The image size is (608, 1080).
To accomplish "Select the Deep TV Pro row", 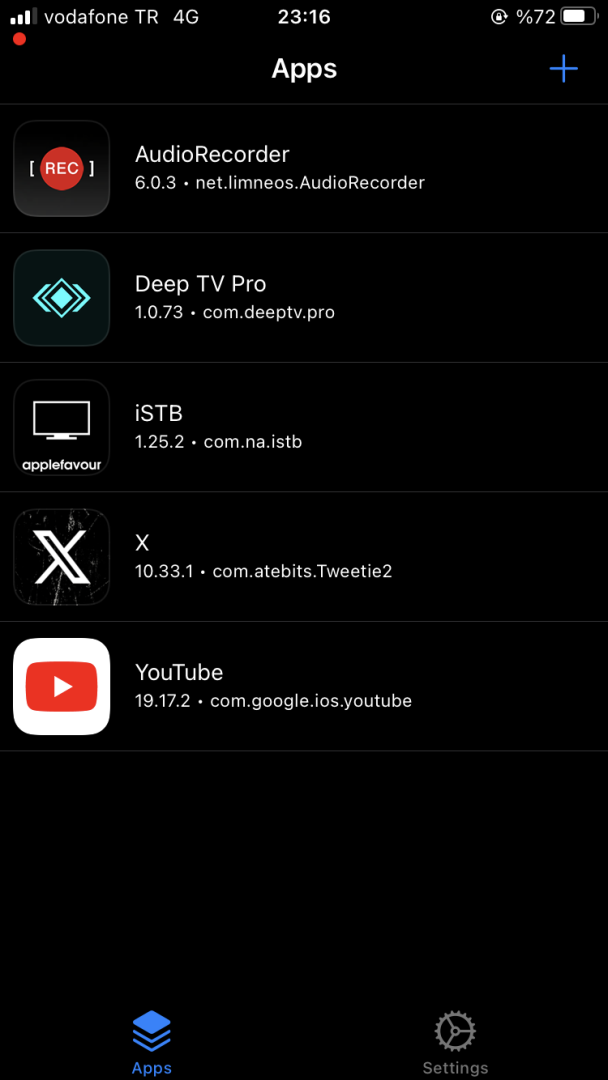I will pos(304,297).
